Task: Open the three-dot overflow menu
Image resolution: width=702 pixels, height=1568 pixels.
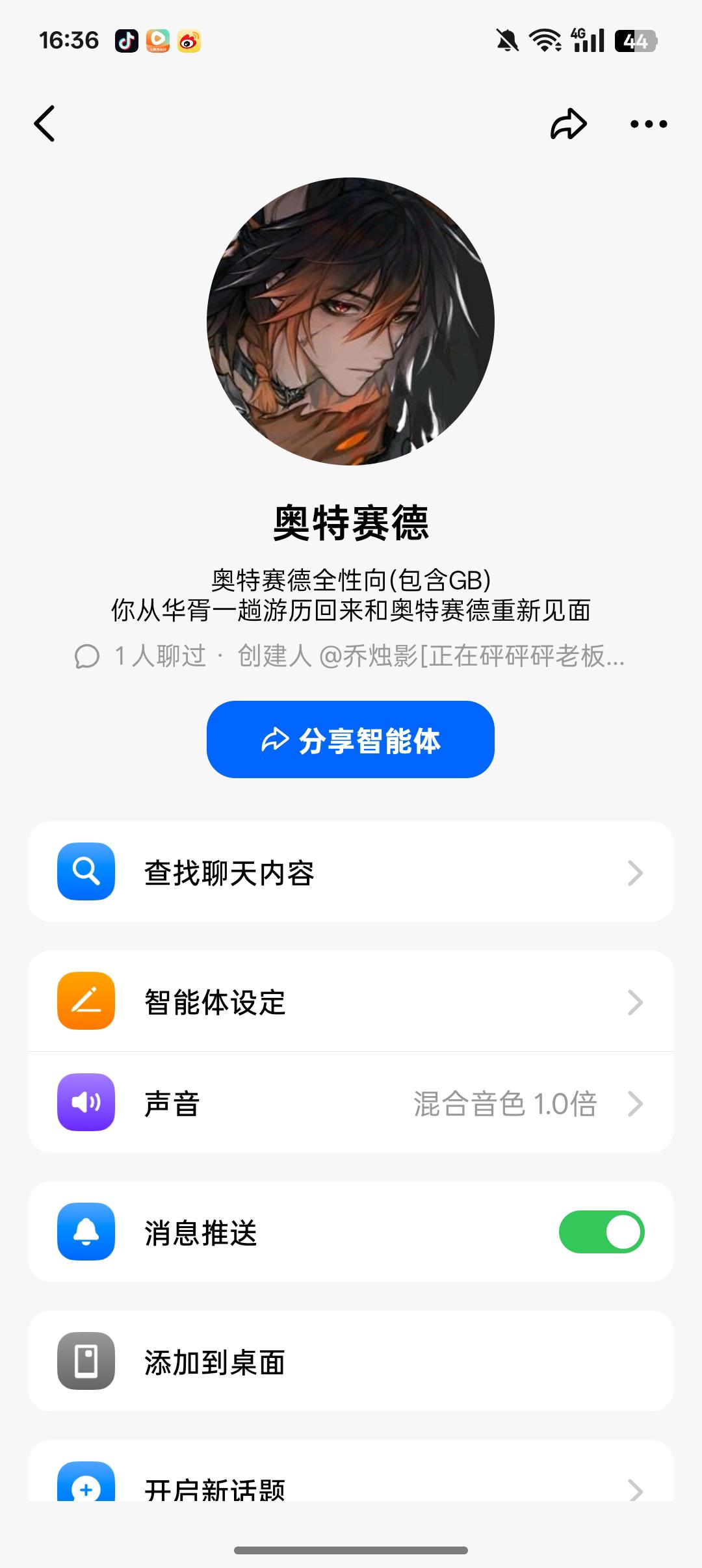Action: 648,124
